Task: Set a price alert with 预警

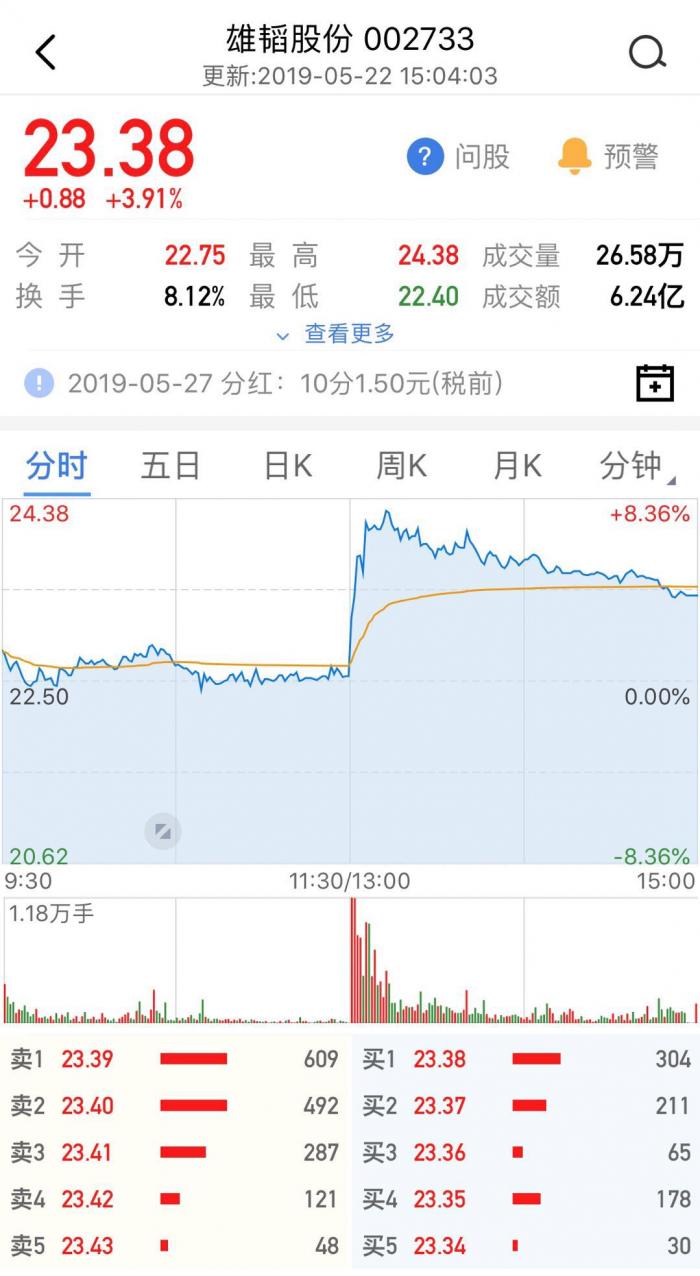Action: (x=608, y=157)
